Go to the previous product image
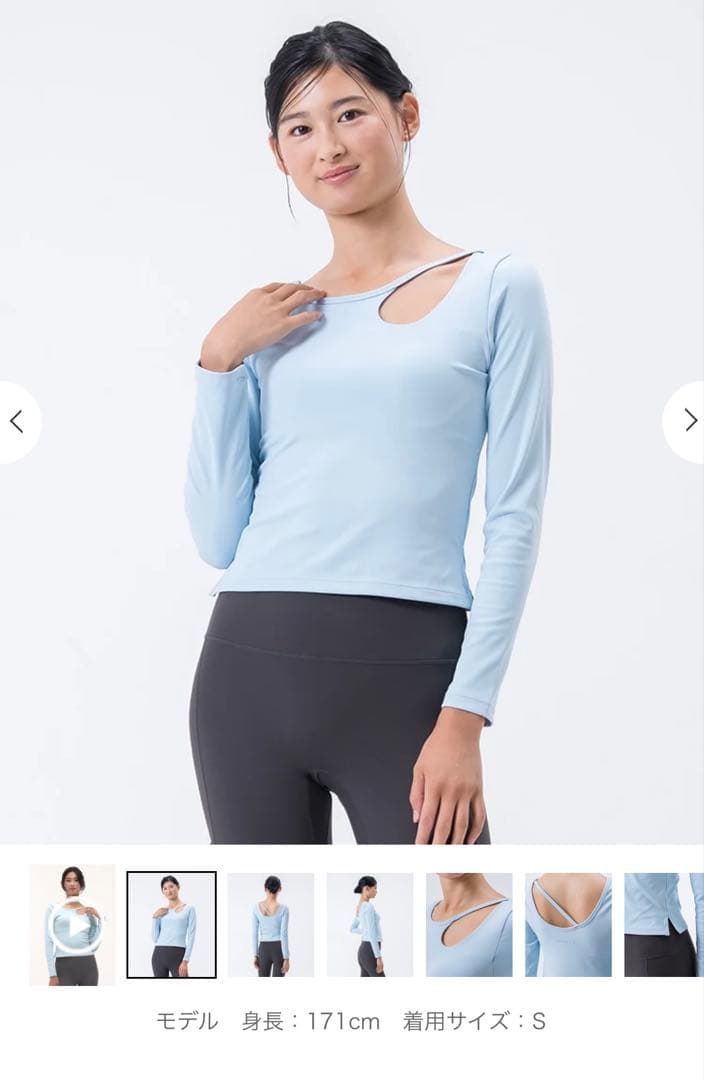Image resolution: width=704 pixels, height=1080 pixels. [17, 421]
